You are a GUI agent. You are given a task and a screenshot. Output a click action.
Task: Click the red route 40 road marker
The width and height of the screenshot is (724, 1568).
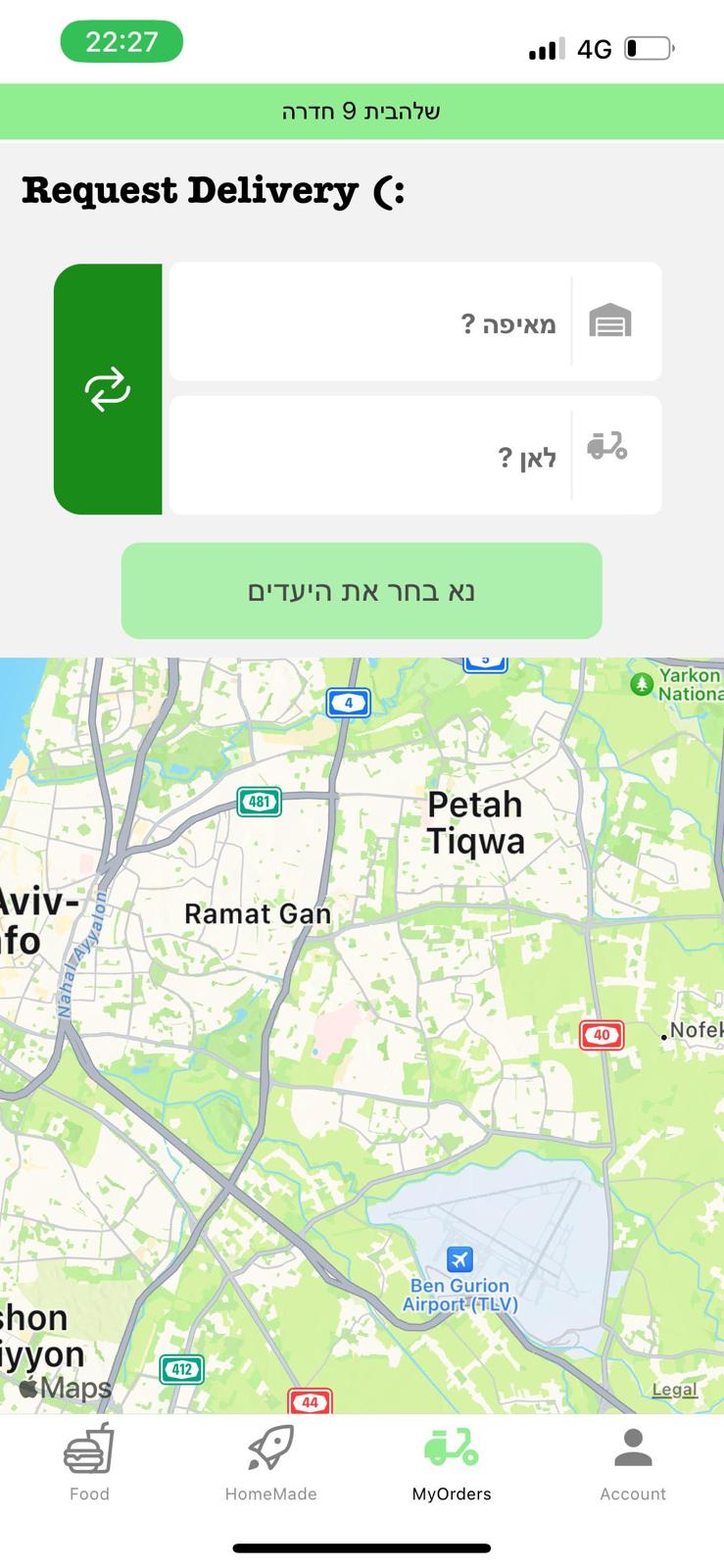pos(602,1035)
